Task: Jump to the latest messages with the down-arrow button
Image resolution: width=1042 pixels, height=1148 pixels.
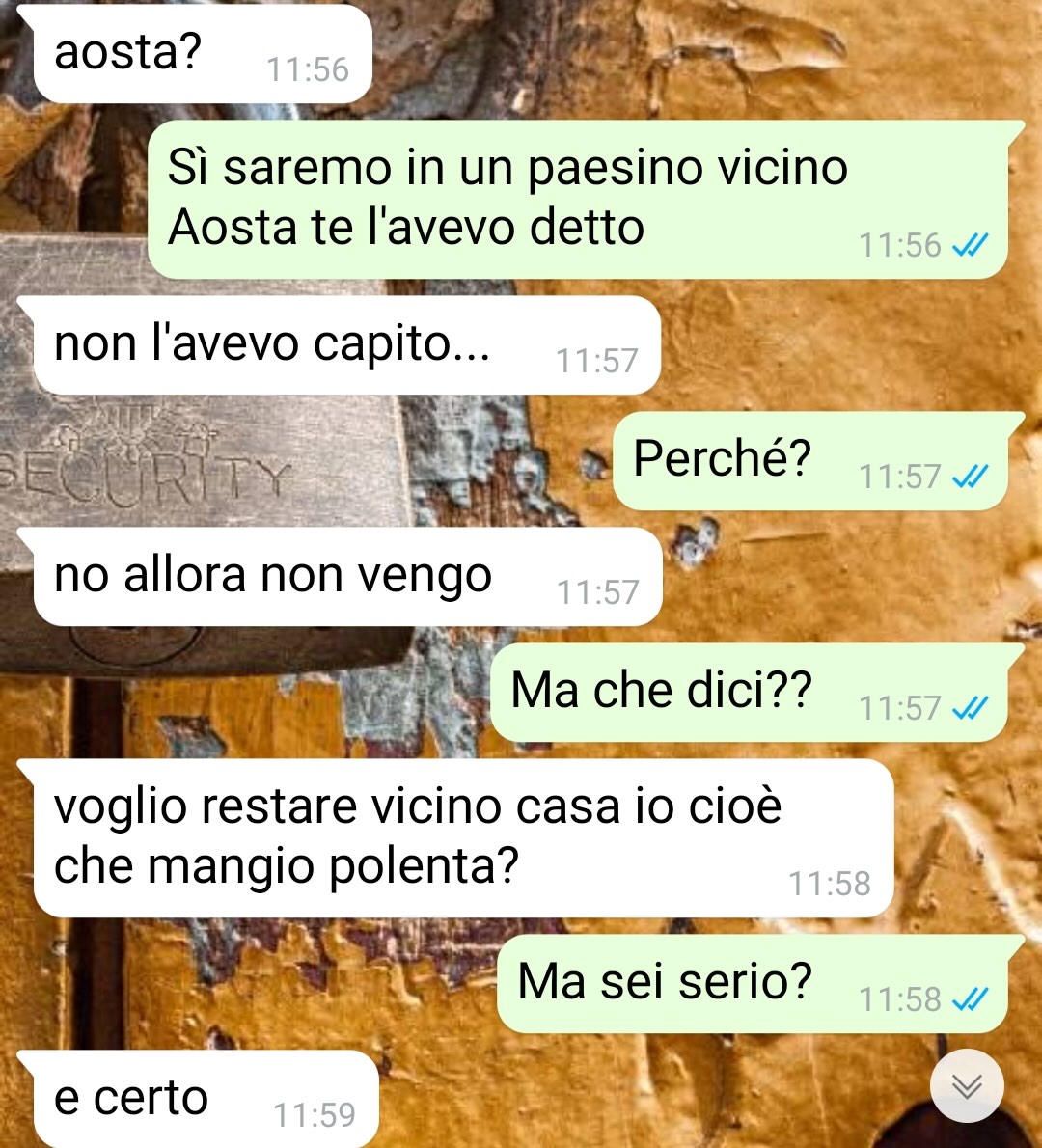Action: pyautogui.click(x=967, y=1086)
